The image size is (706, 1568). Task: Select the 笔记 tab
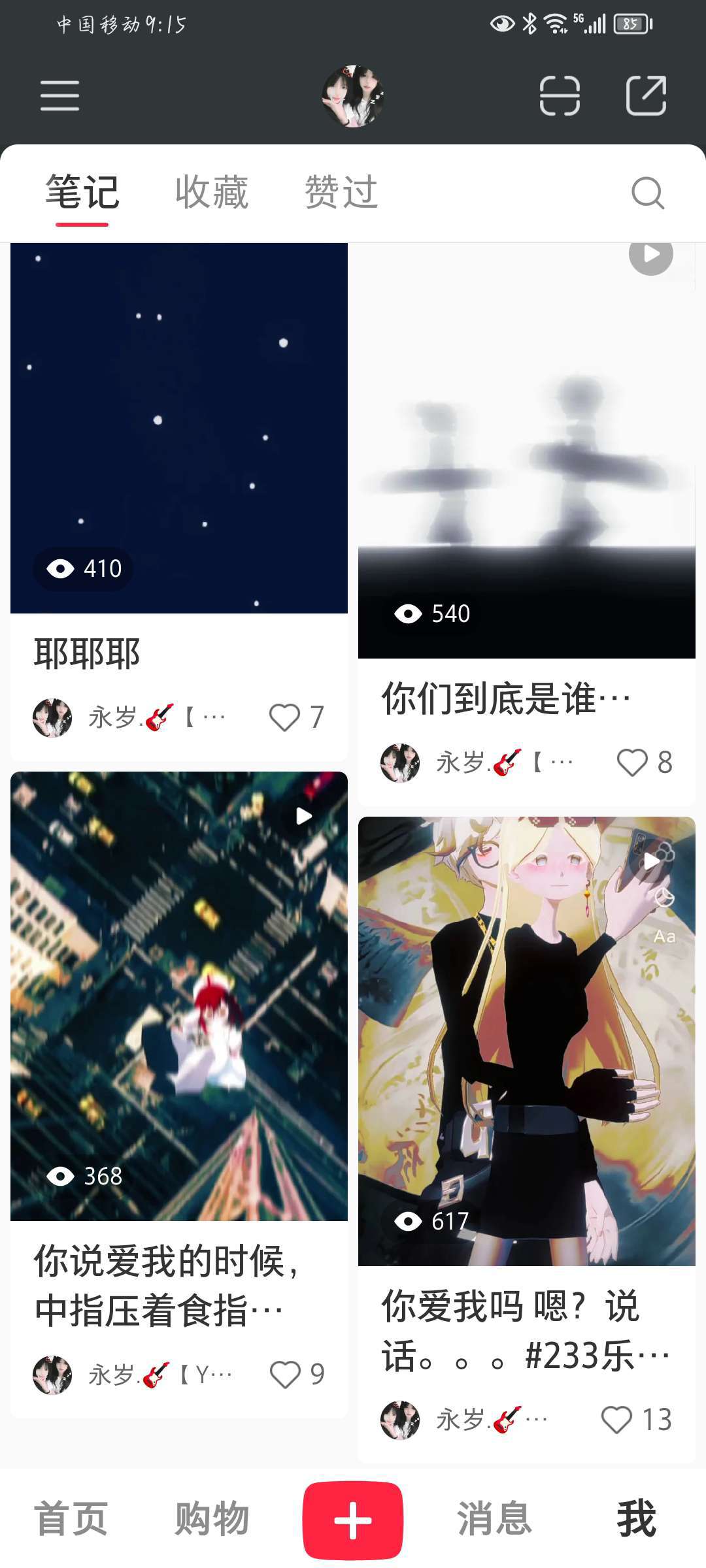click(82, 192)
